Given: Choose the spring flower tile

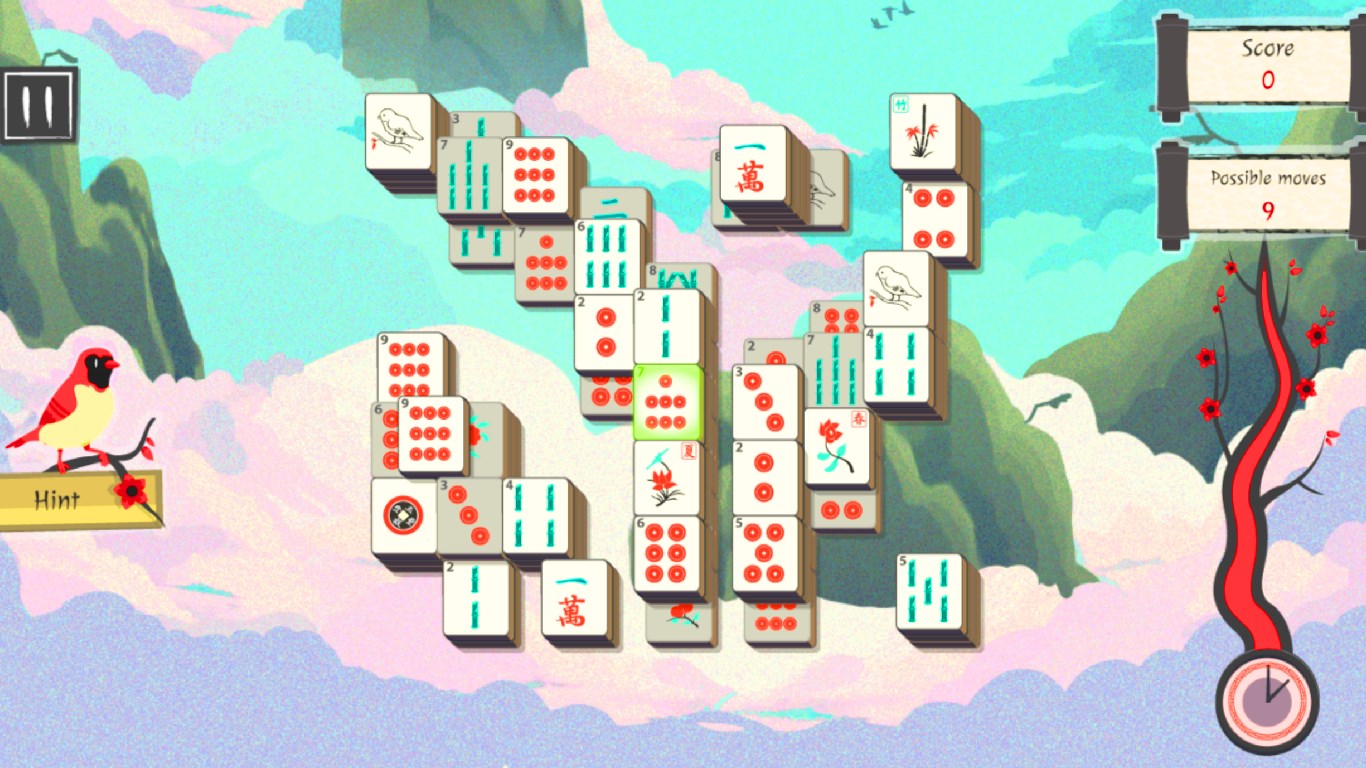Looking at the screenshot, I should click(836, 447).
